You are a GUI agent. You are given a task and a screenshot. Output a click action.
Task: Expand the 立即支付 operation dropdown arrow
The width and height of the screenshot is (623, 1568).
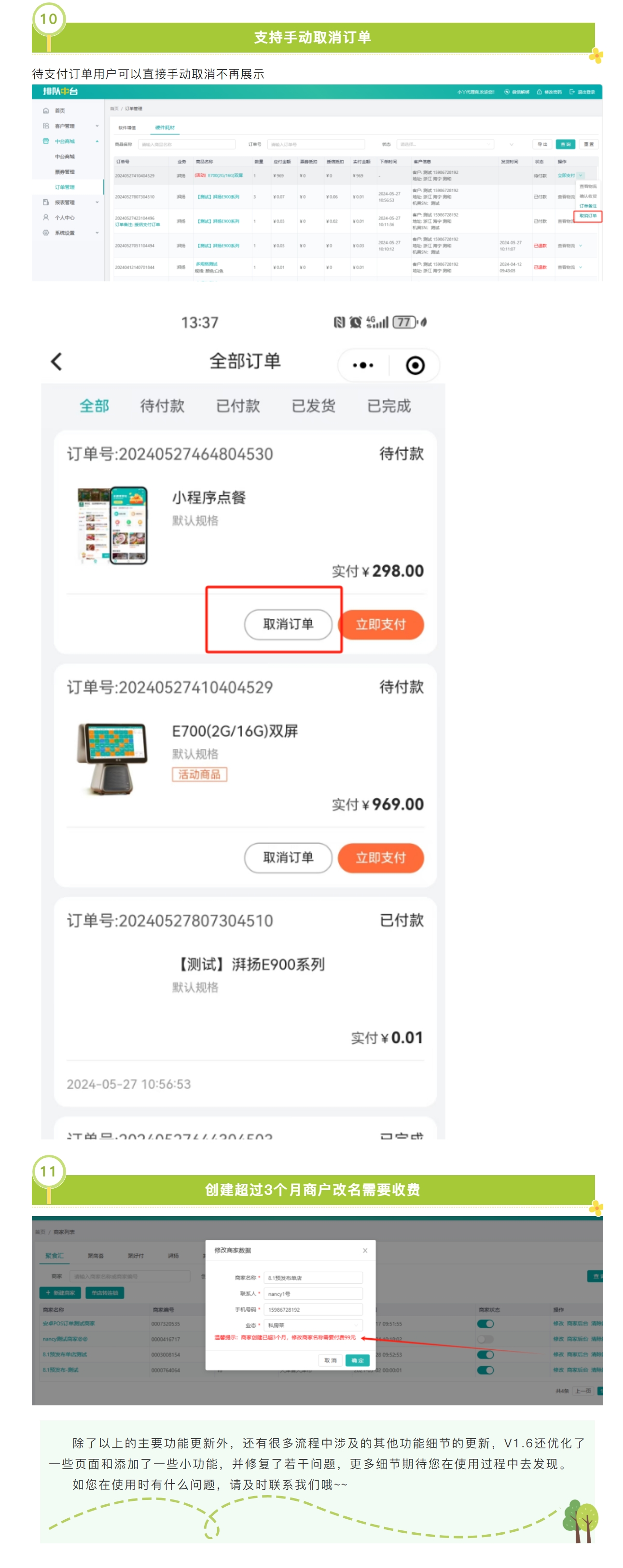coord(581,174)
